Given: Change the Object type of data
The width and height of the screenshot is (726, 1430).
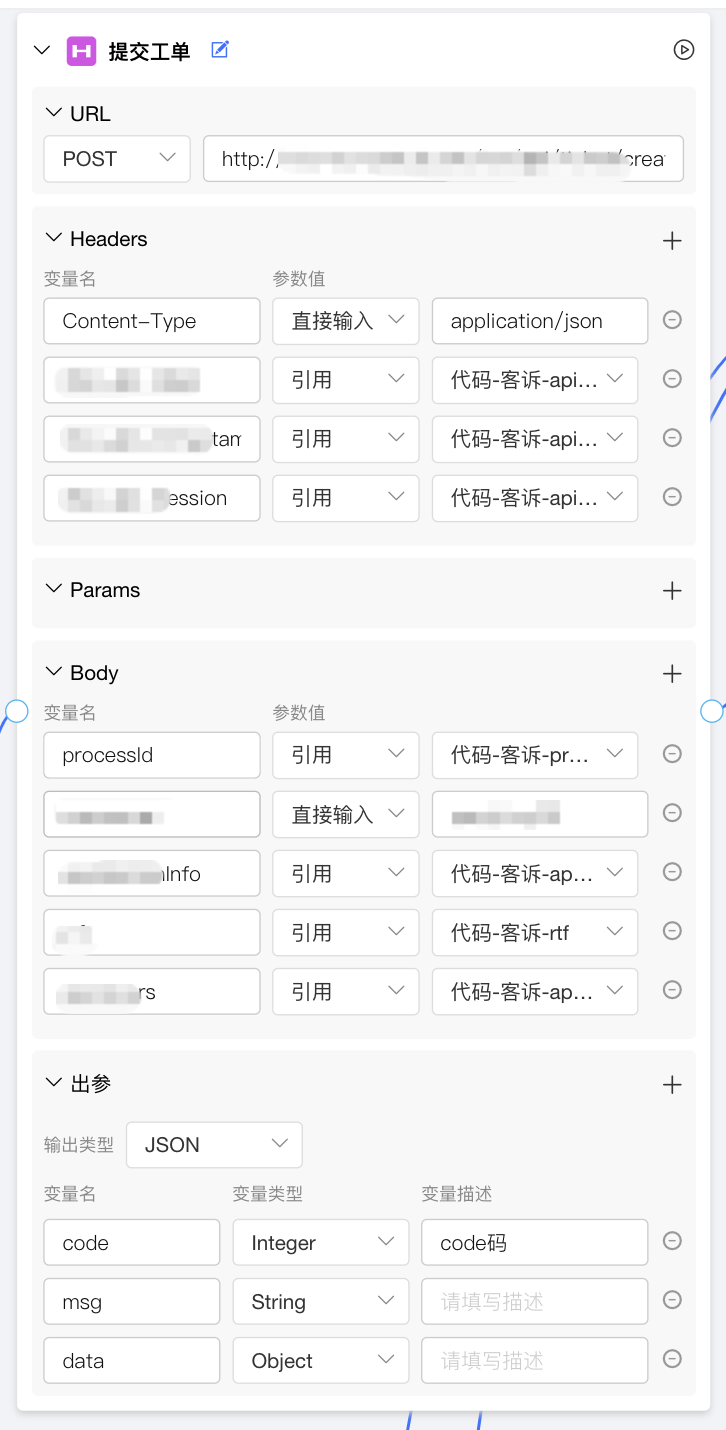Looking at the screenshot, I should [321, 1361].
